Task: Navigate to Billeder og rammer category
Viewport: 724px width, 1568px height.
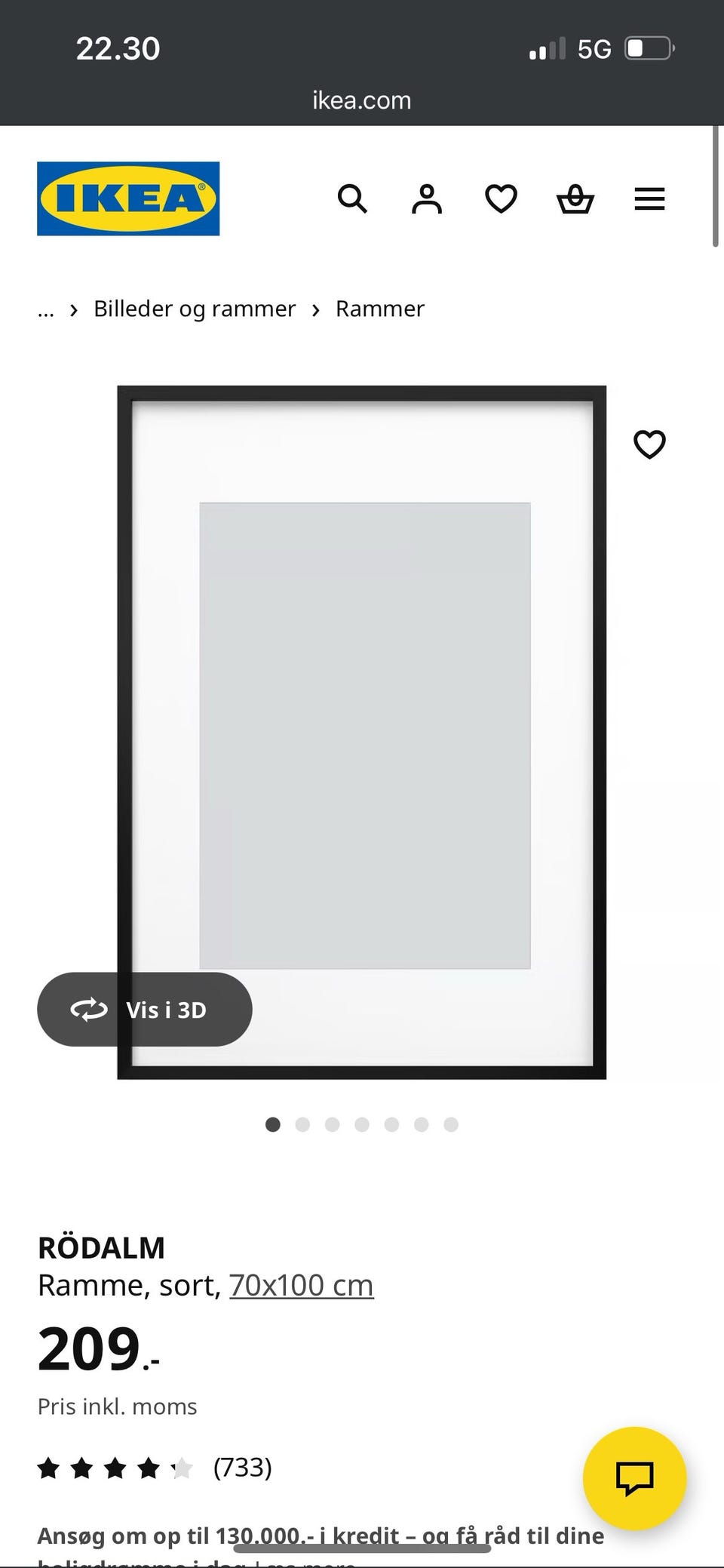Action: (195, 309)
